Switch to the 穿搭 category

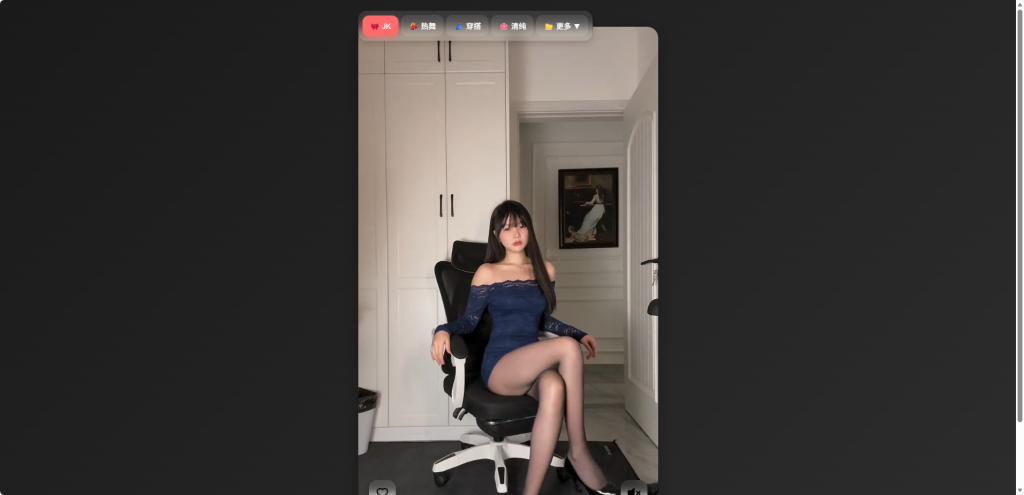click(x=468, y=26)
